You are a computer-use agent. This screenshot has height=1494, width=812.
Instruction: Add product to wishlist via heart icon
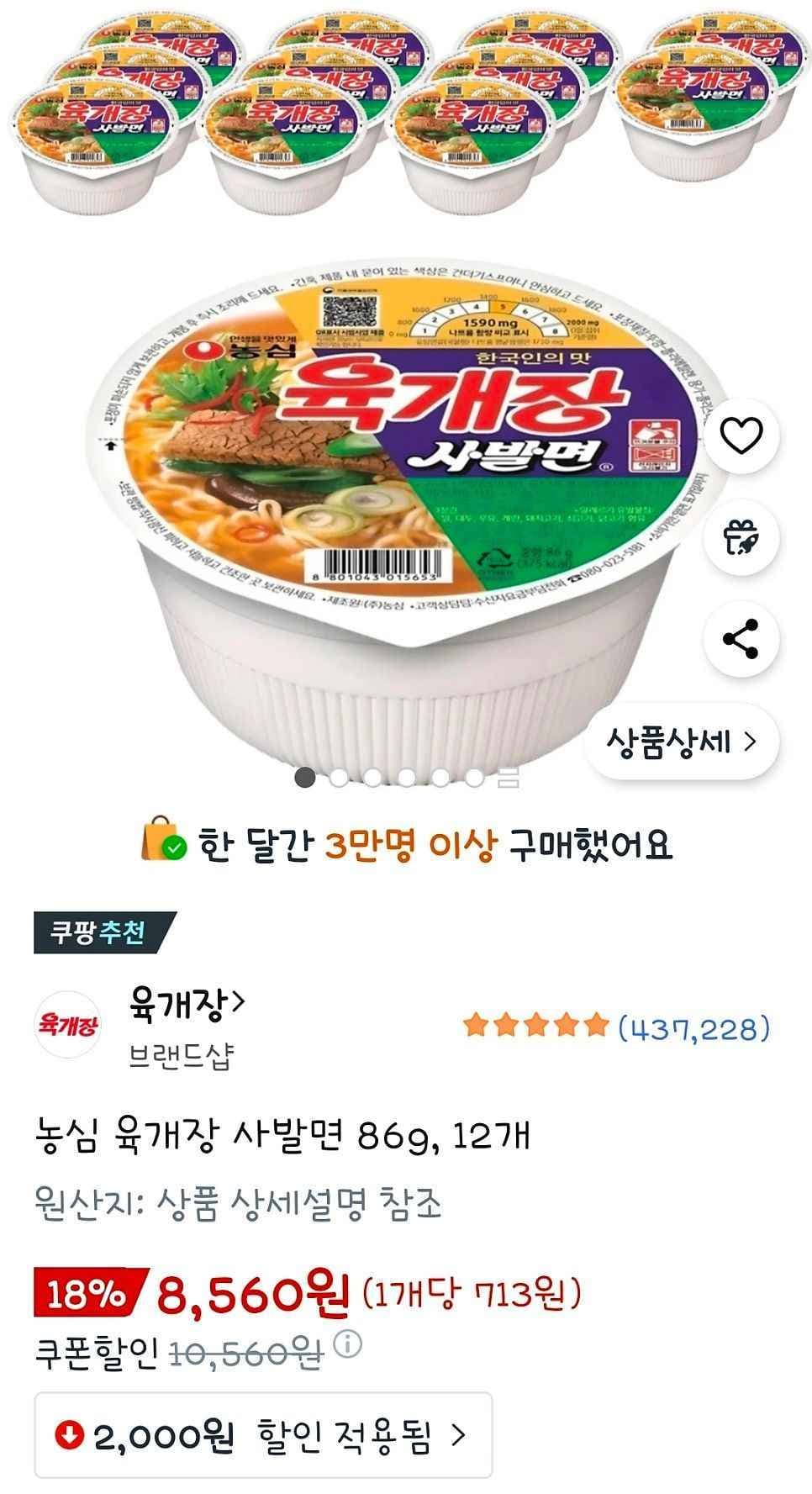741,435
